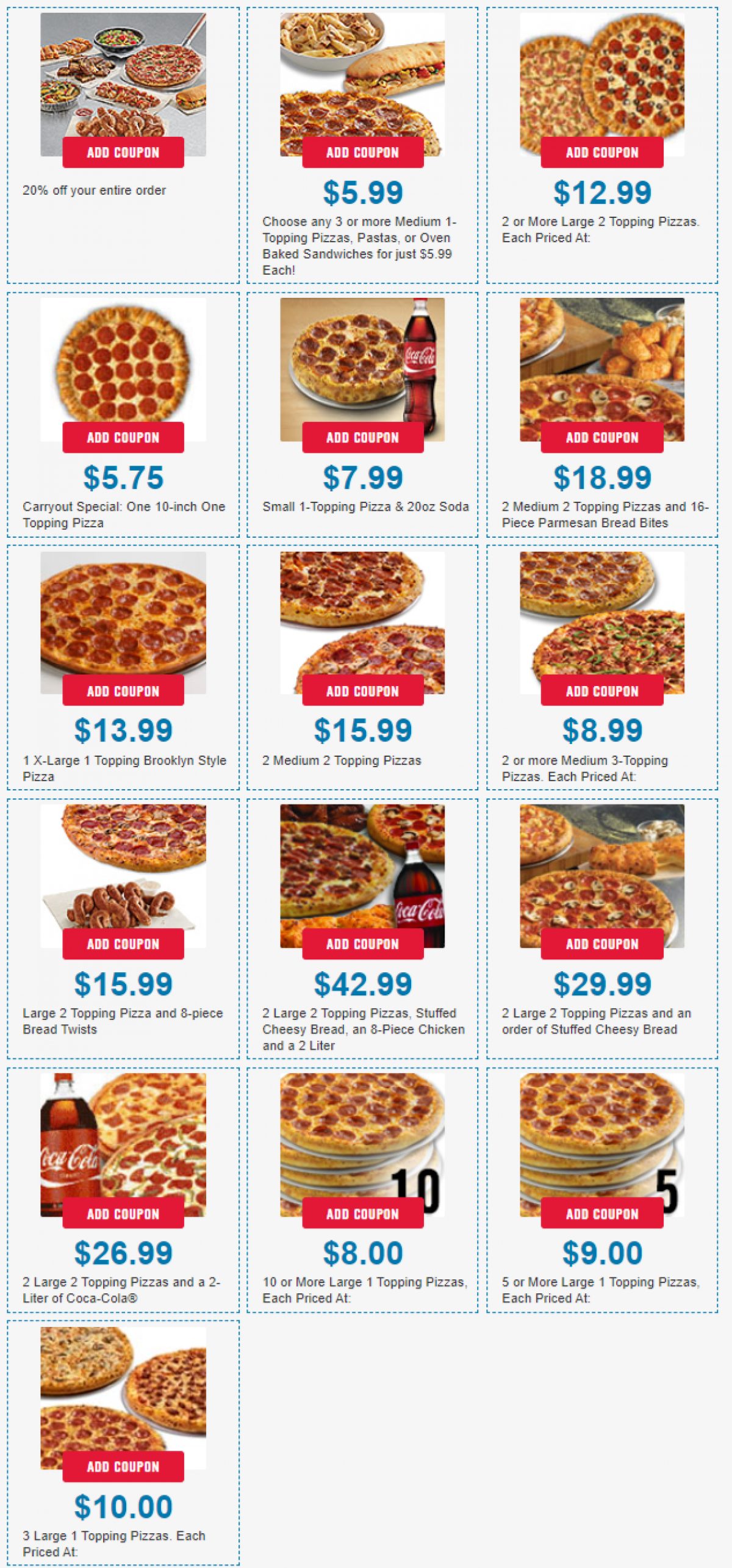Add the $9.00 five large pizzas coupon

(601, 1214)
